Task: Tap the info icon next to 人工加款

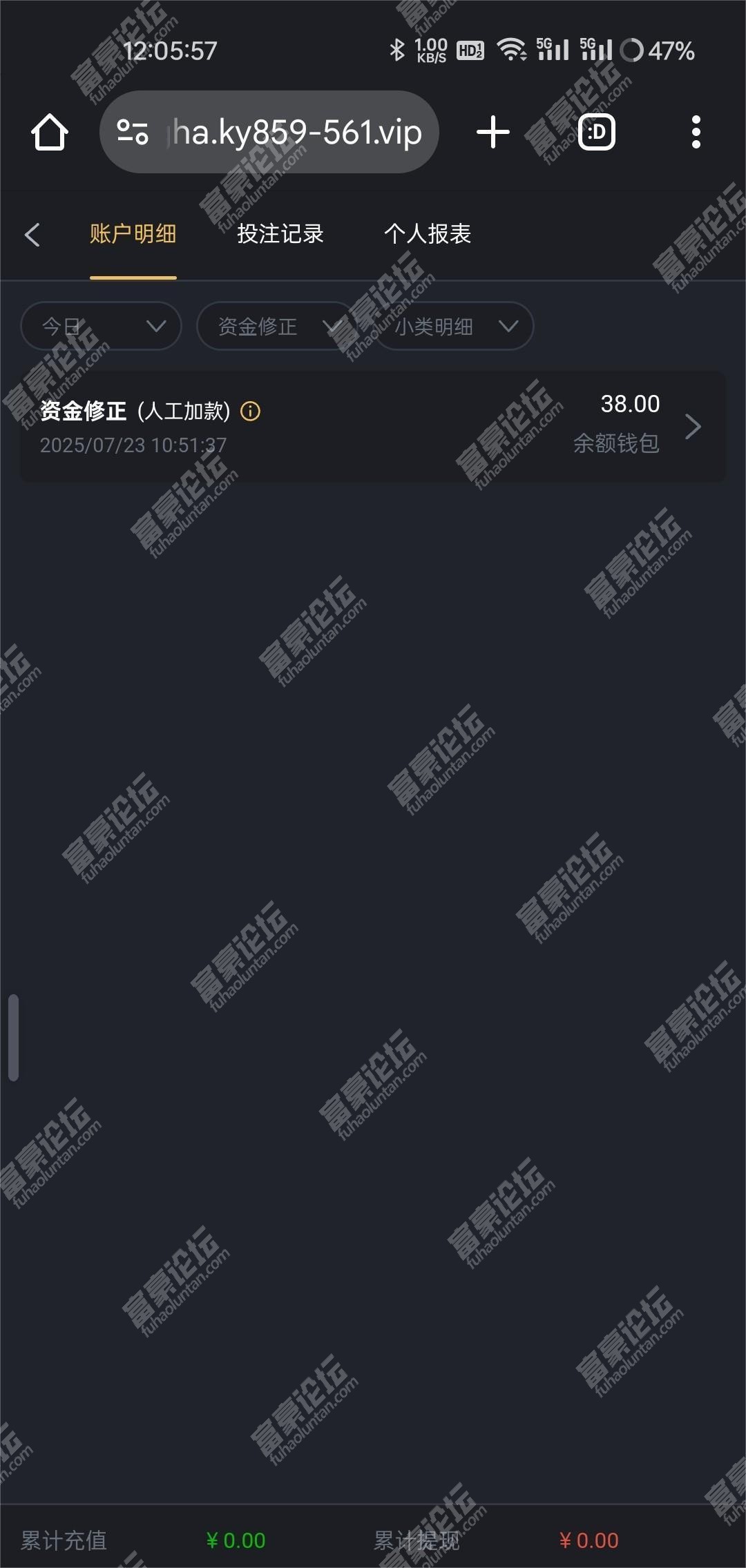Action: (250, 412)
